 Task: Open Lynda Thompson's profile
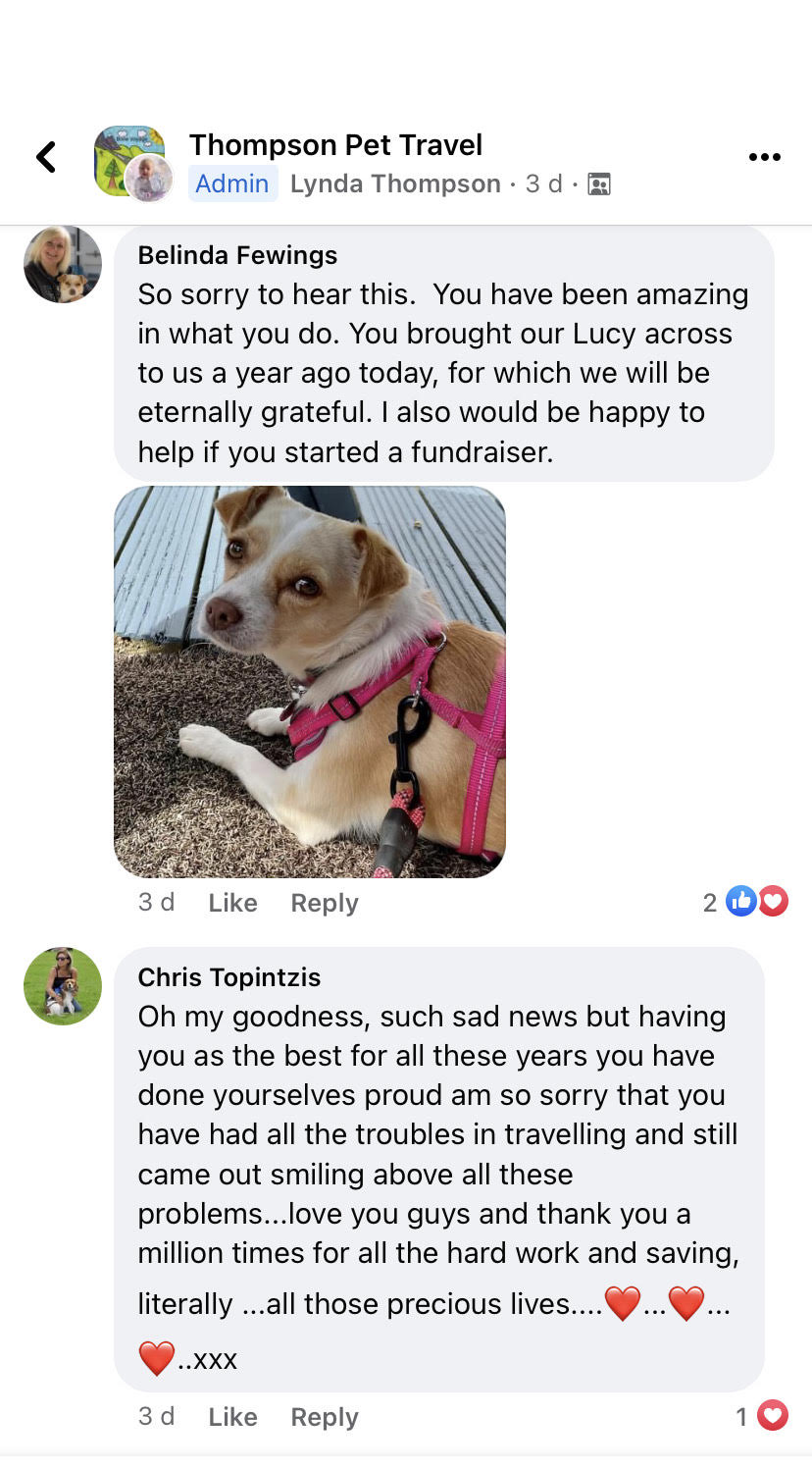395,183
